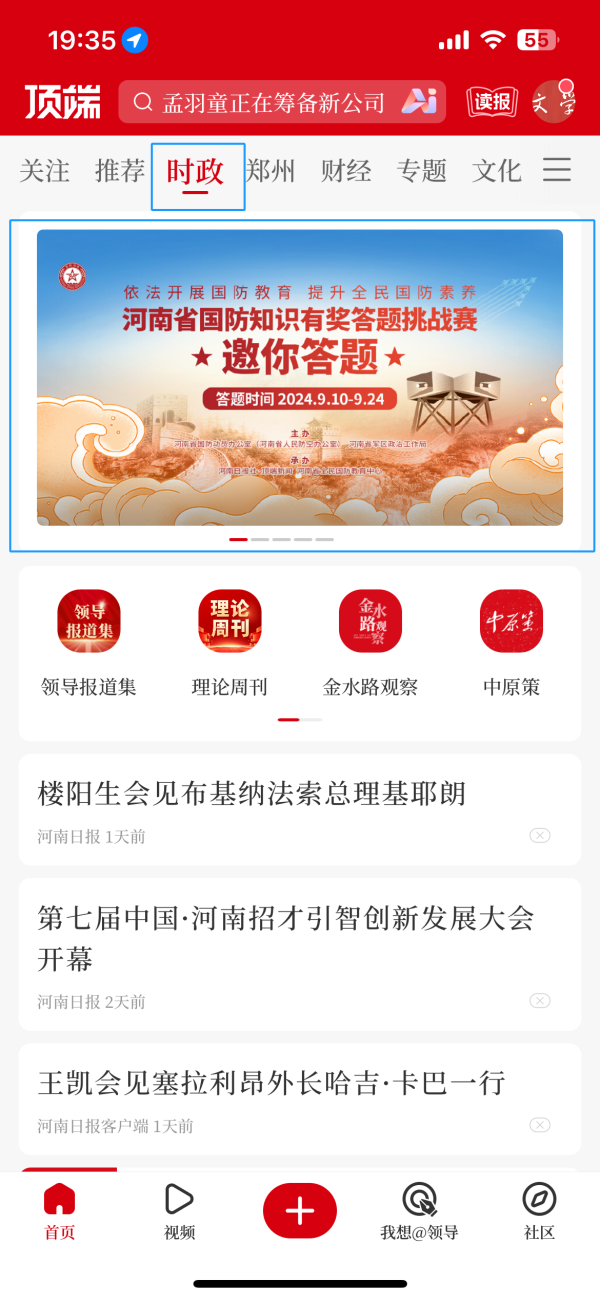
Task: Tap the AI icon in the search bar
Action: 419,102
